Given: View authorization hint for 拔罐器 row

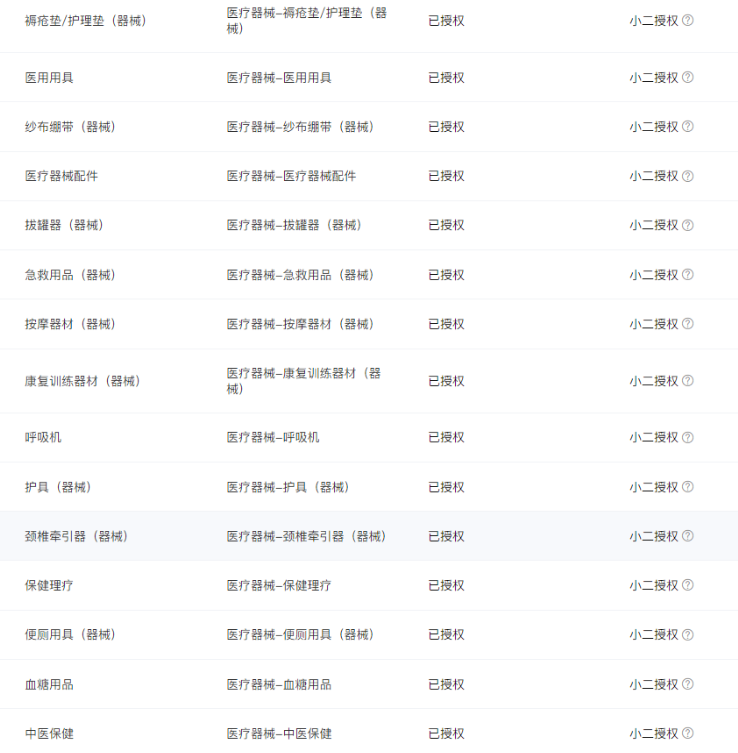Looking at the screenshot, I should click(688, 225).
